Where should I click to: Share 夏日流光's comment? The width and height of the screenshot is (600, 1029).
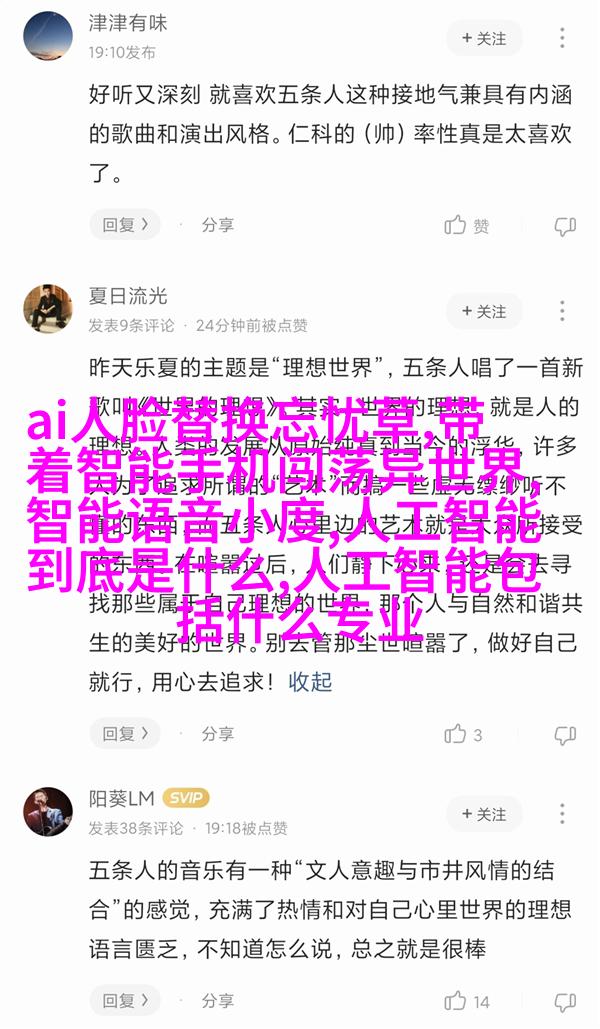click(x=217, y=734)
